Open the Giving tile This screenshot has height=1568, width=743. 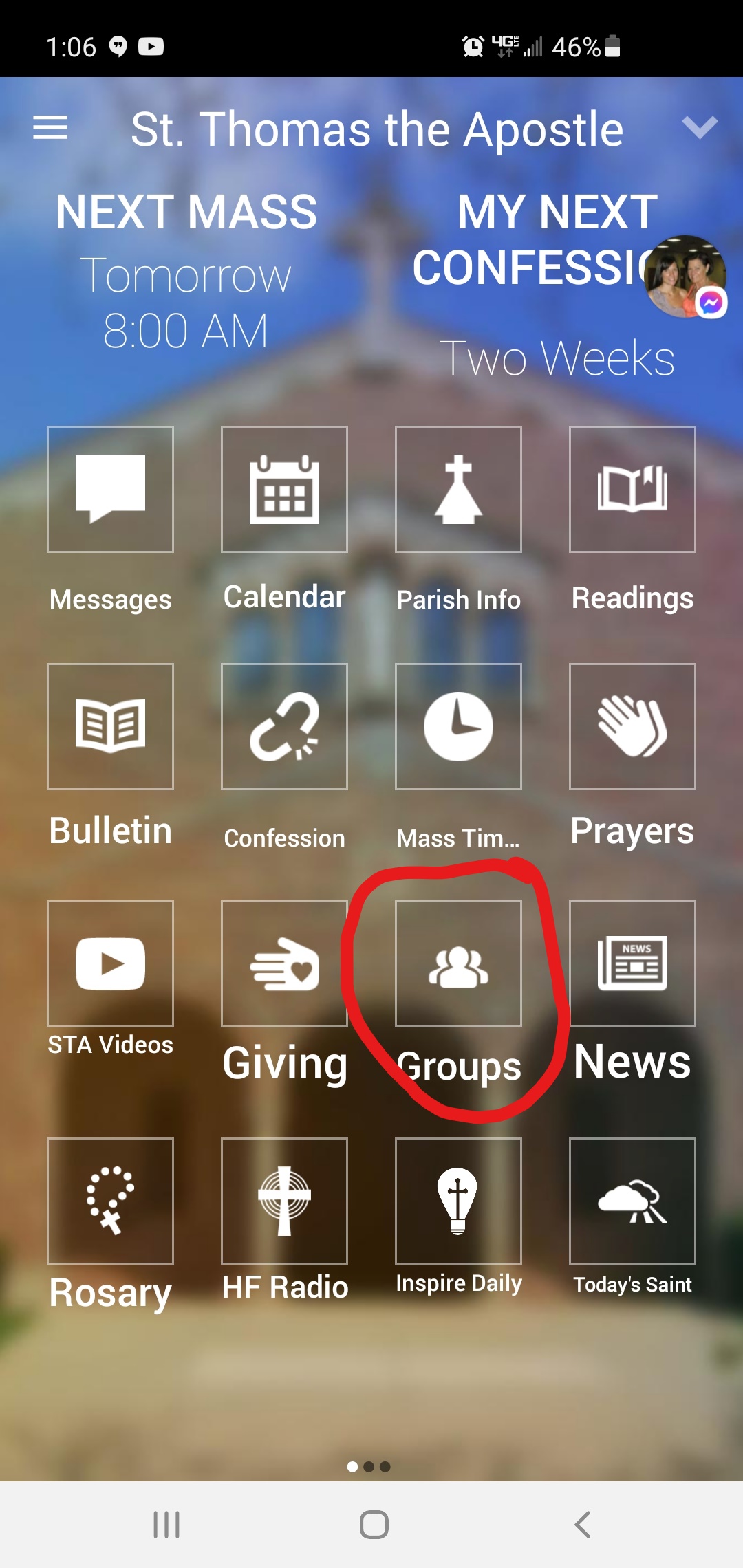coord(284,963)
